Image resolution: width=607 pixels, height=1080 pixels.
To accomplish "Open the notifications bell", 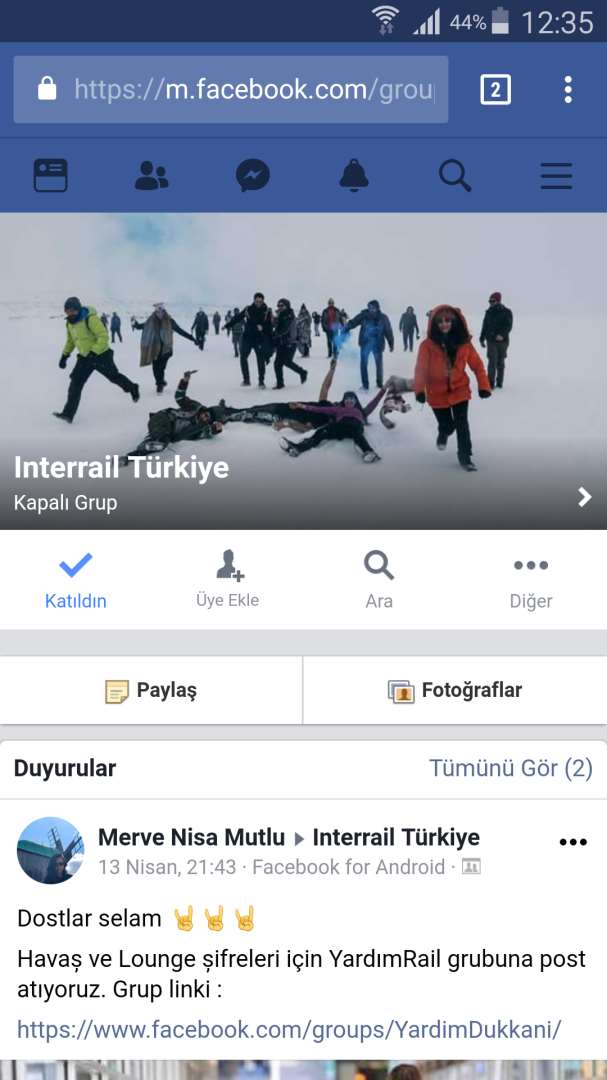I will point(353,176).
